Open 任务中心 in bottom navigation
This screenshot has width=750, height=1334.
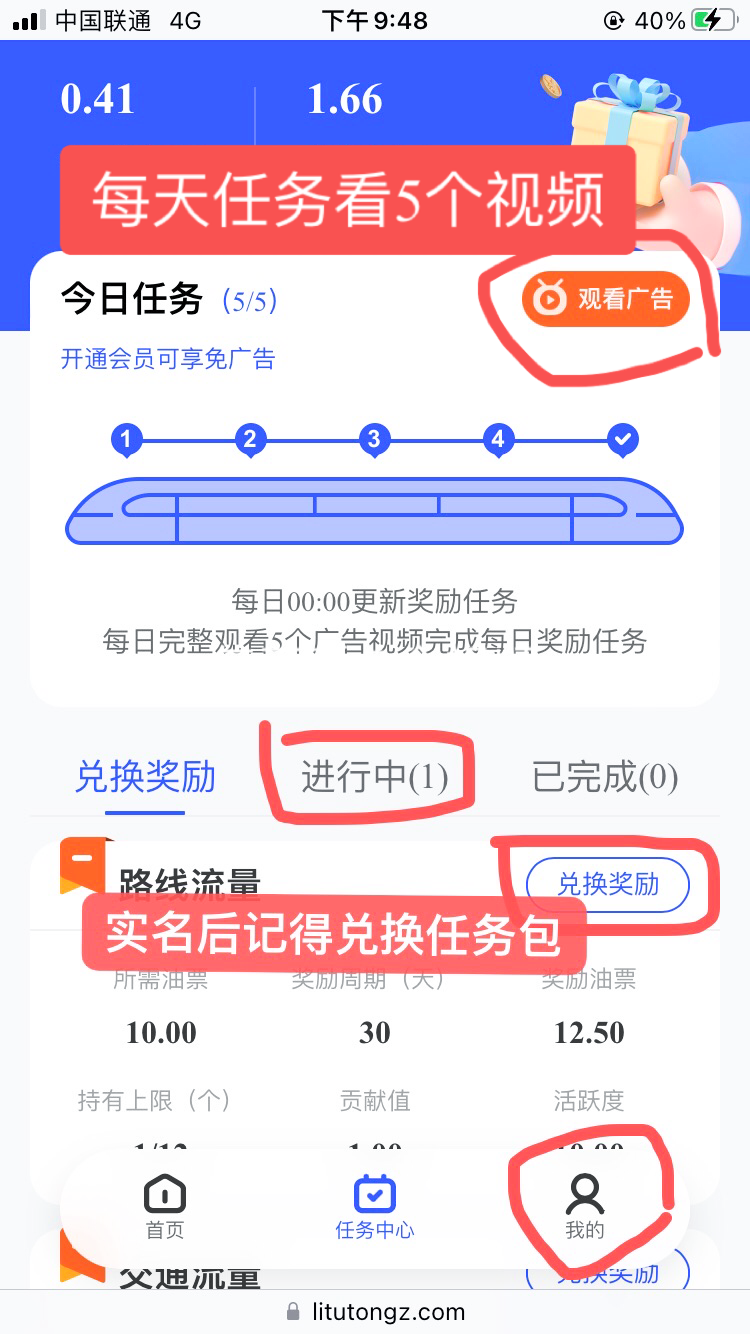[x=375, y=1207]
